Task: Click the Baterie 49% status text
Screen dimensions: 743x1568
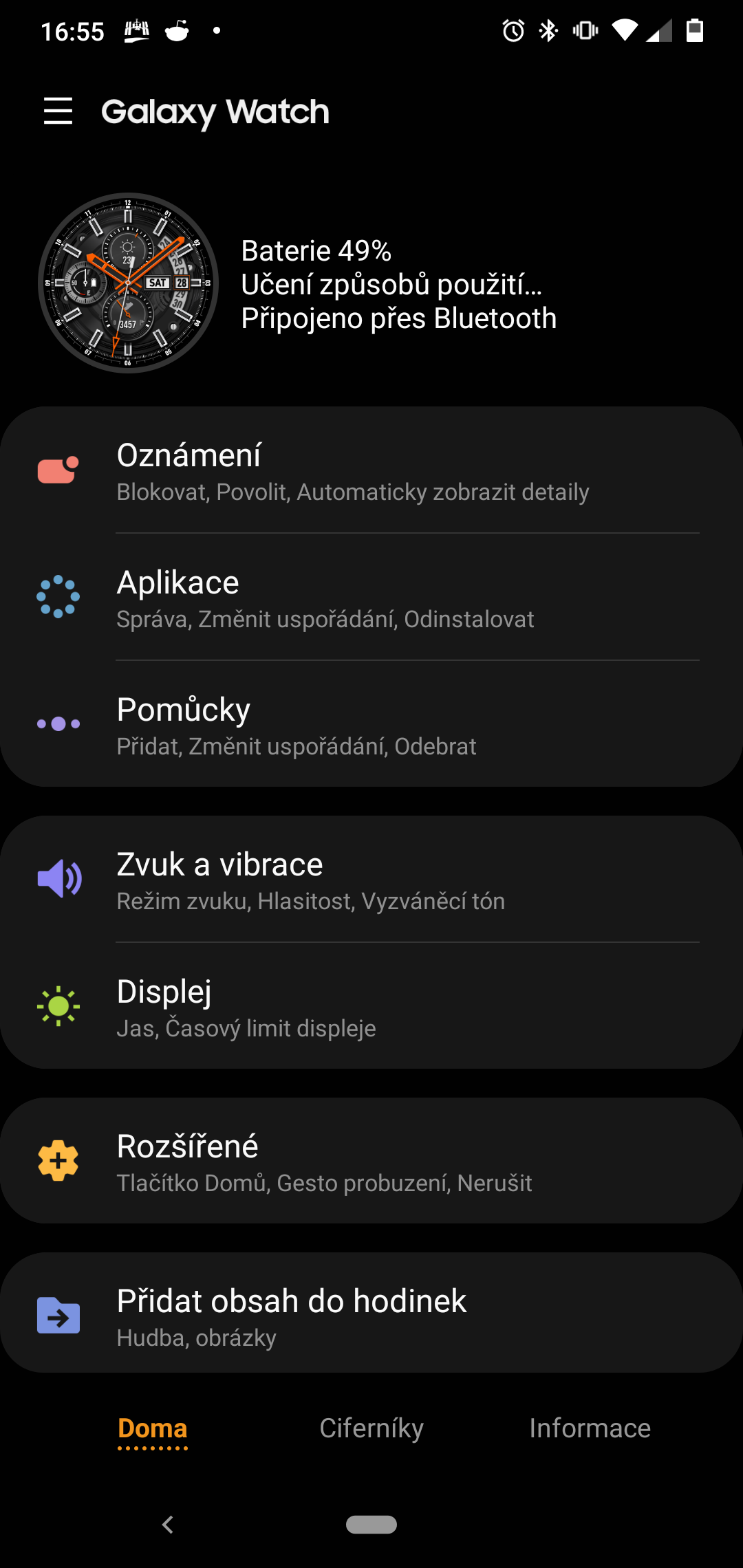Action: click(x=316, y=250)
